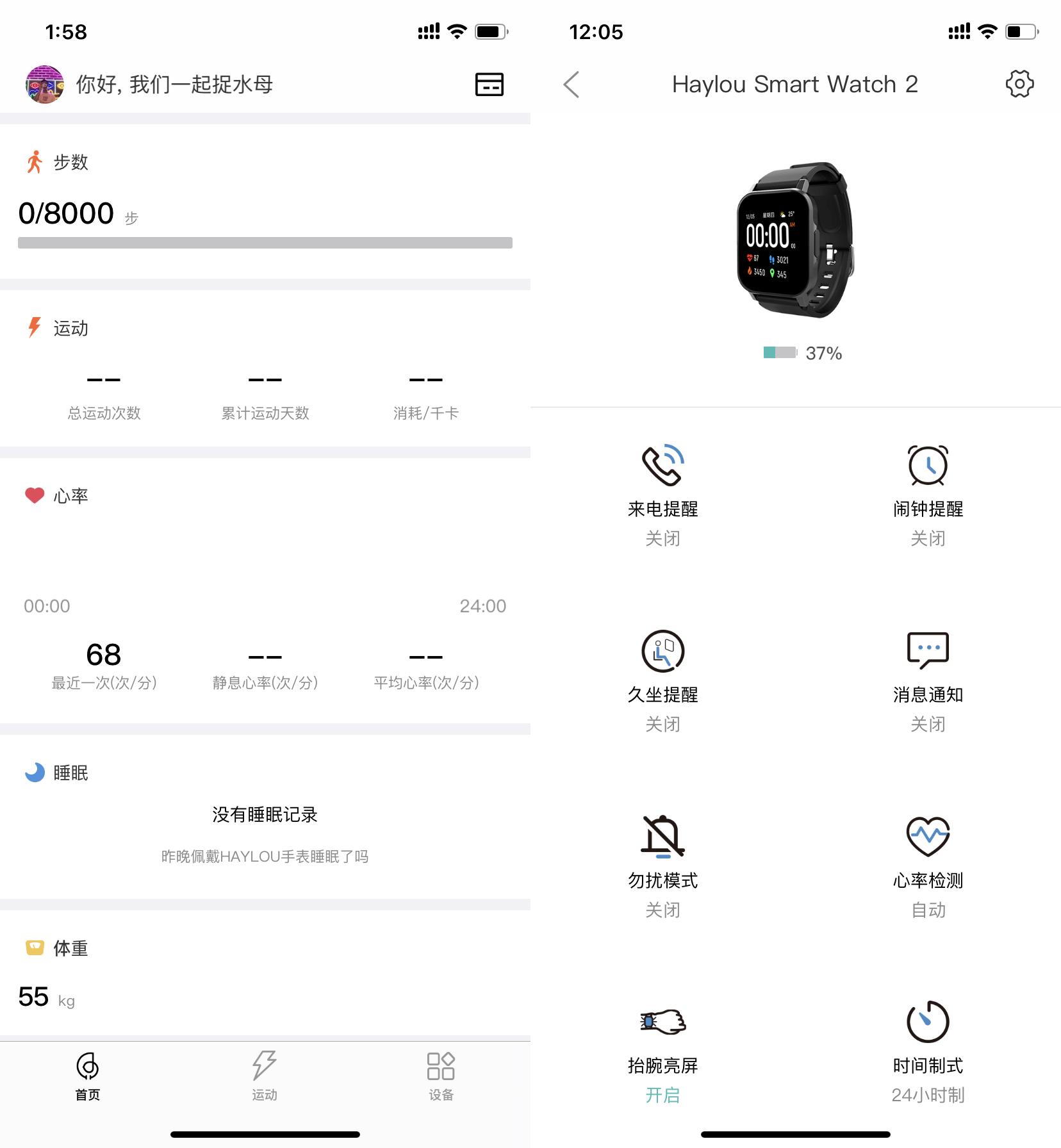Open 抬腕亮屏 raise-to-wake setting
The width and height of the screenshot is (1061, 1148).
coord(663,1052)
